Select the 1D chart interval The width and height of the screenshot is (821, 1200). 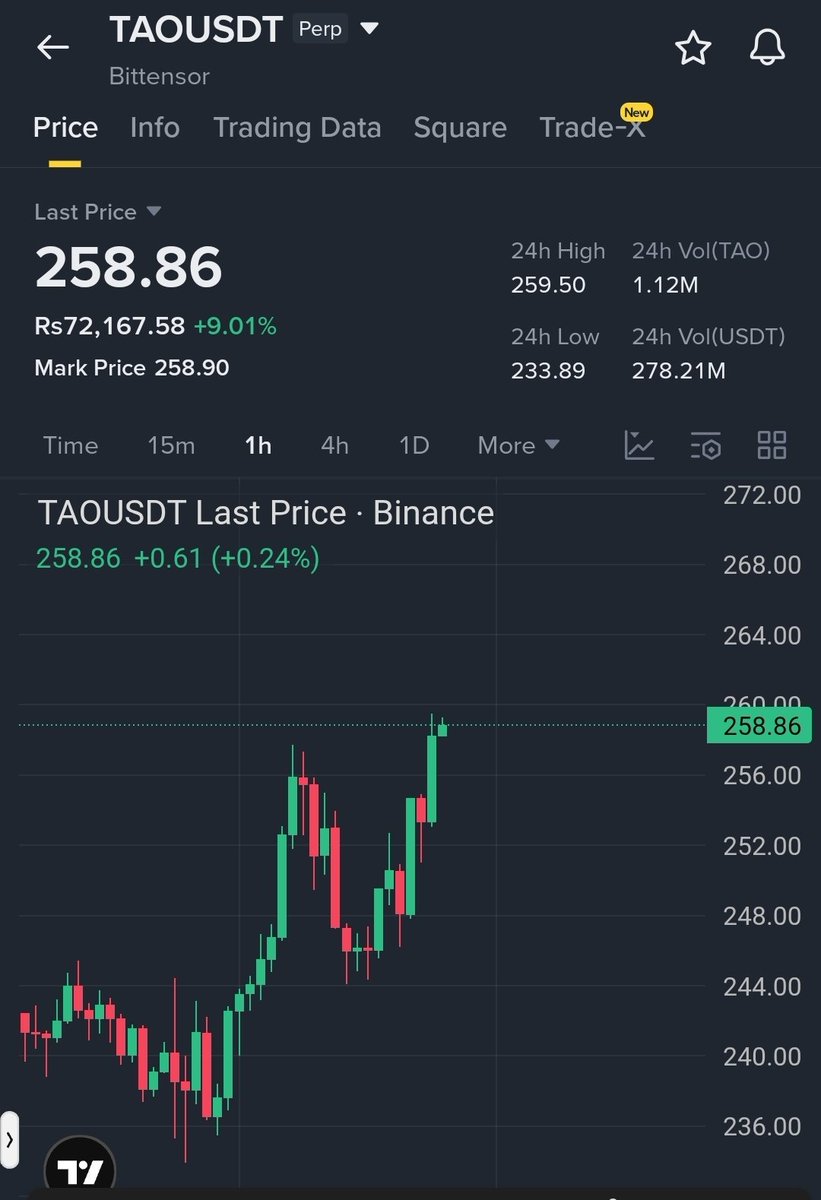[414, 445]
